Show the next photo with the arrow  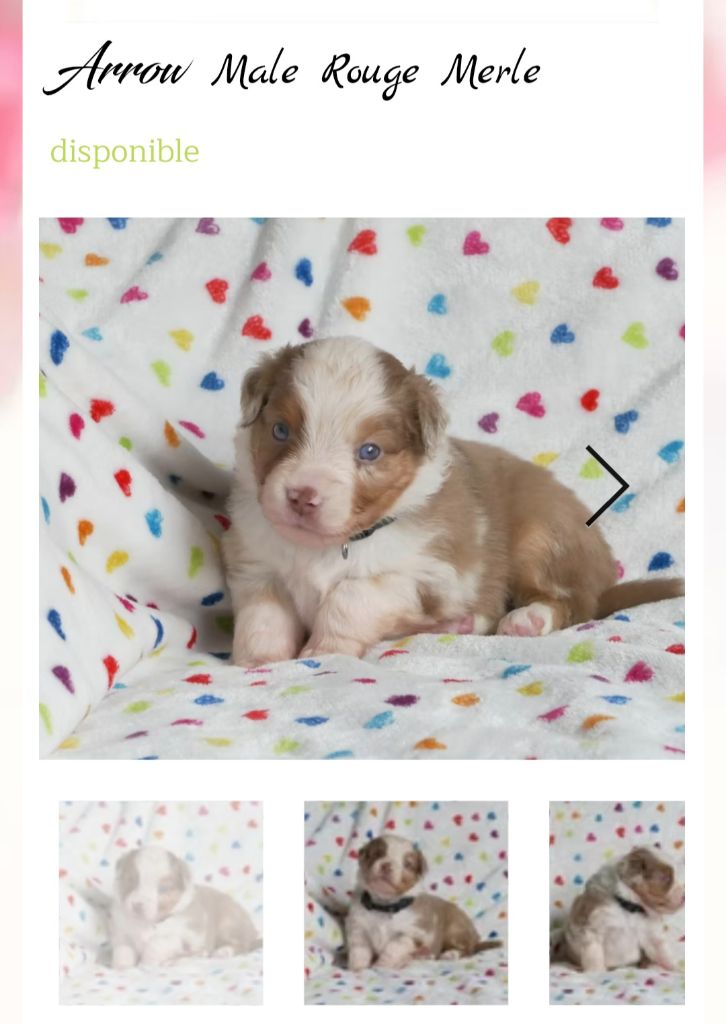click(x=606, y=486)
